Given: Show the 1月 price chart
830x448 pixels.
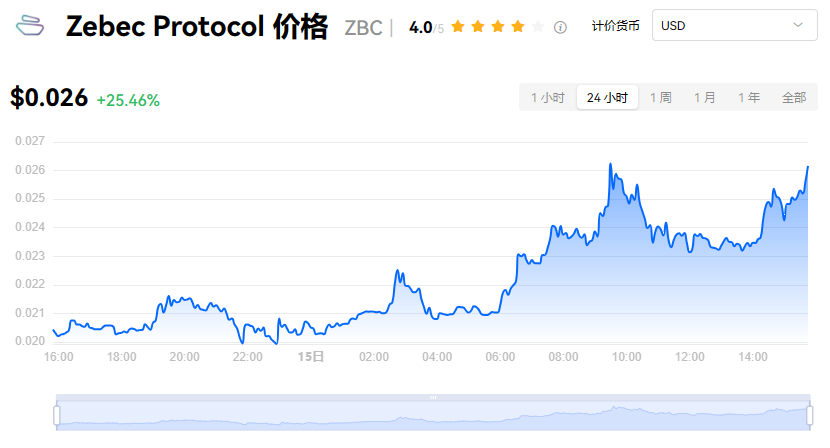Looking at the screenshot, I should (705, 97).
